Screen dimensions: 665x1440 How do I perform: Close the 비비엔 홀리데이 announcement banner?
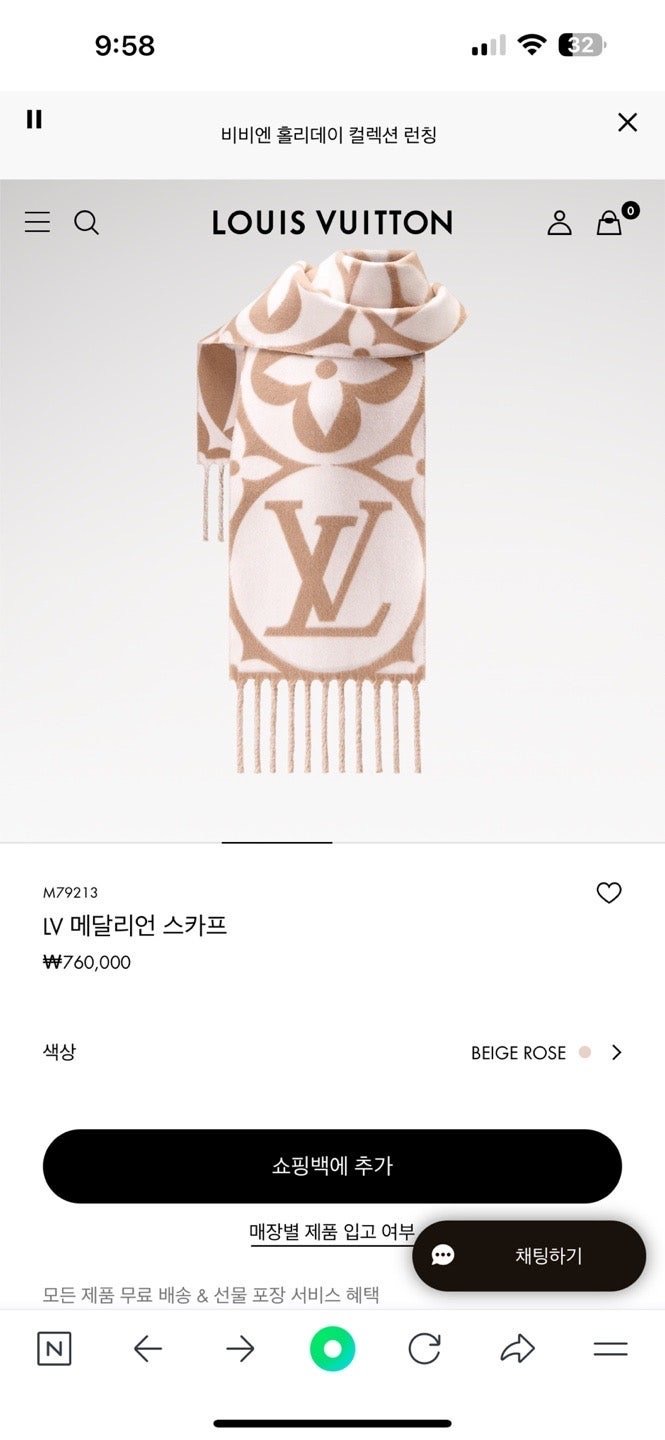pyautogui.click(x=627, y=122)
